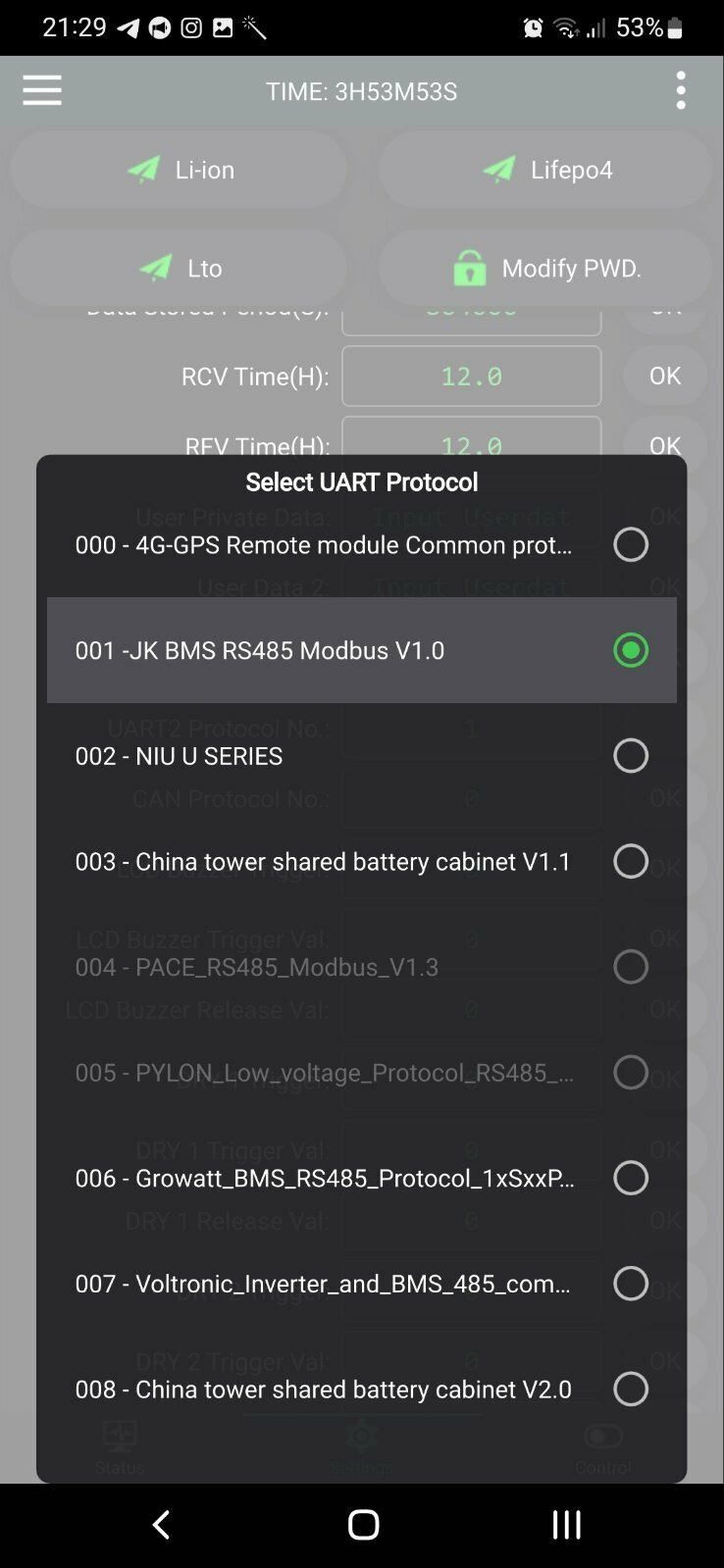The width and height of the screenshot is (724, 1568).
Task: Pick 003 - China tower cabinet V1.1
Action: (x=362, y=861)
